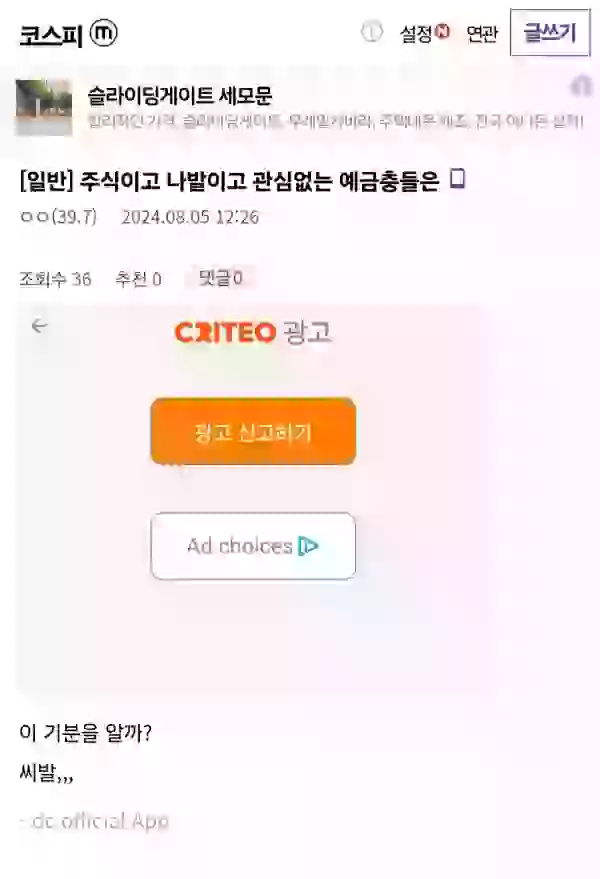Open Ad choices
600x879 pixels.
tap(253, 546)
